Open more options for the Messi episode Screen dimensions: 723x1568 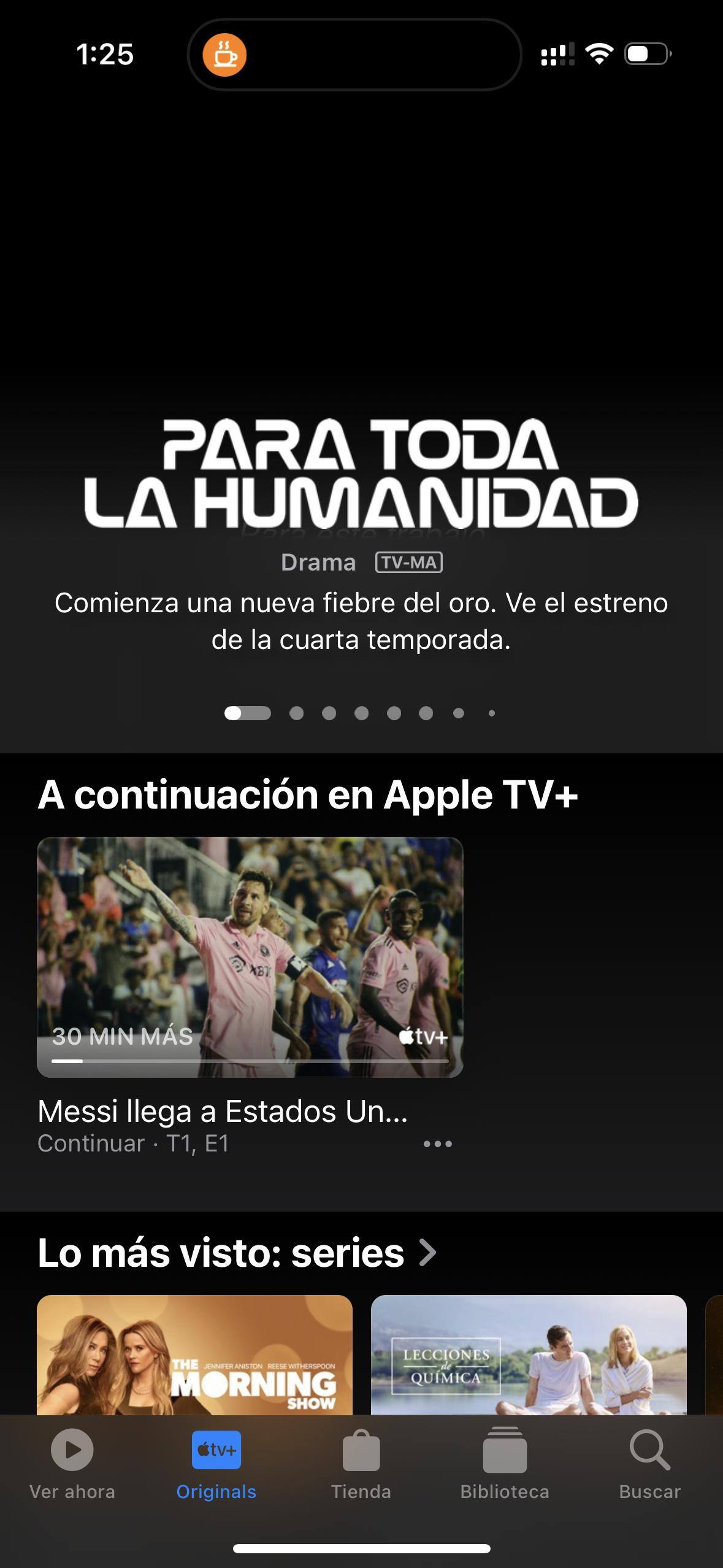click(x=438, y=1144)
